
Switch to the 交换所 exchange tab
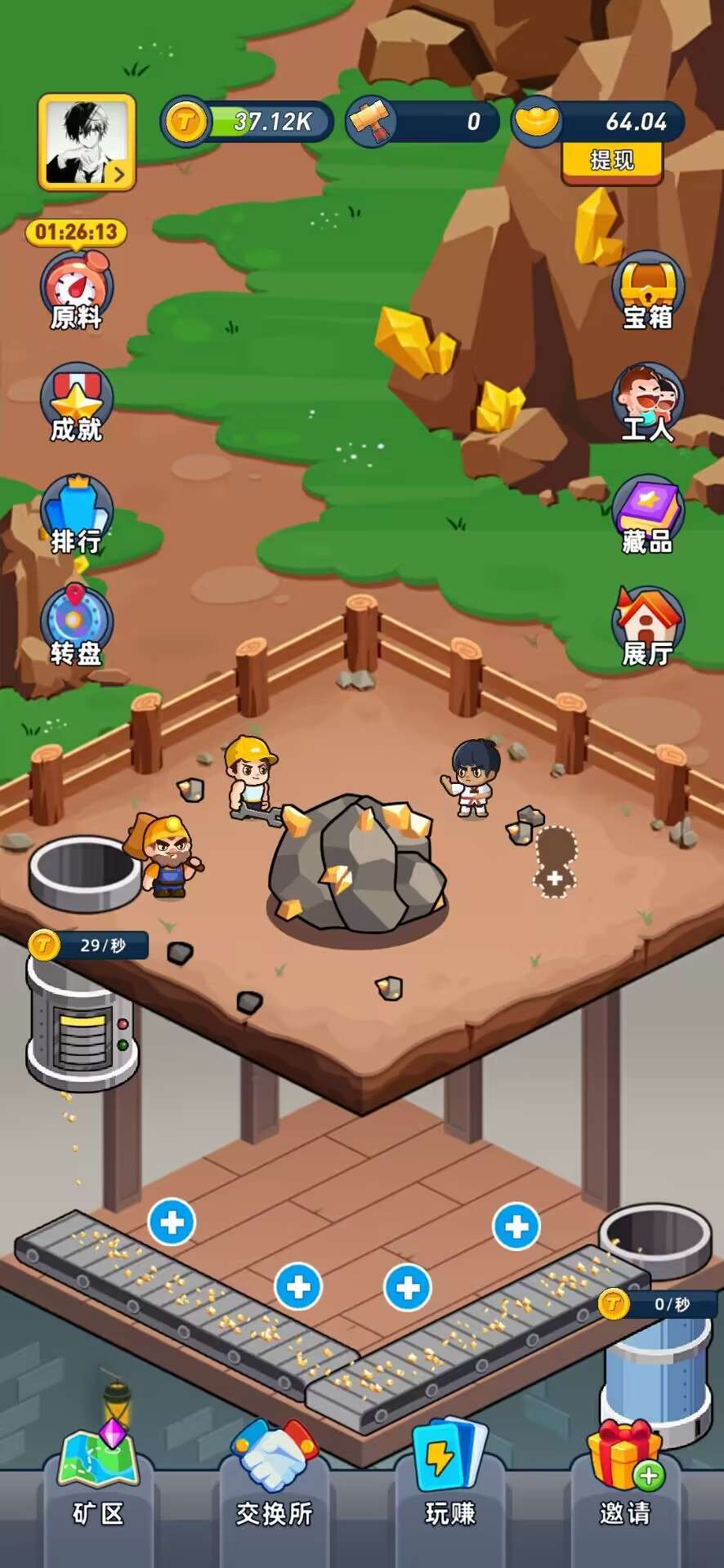tap(275, 1480)
